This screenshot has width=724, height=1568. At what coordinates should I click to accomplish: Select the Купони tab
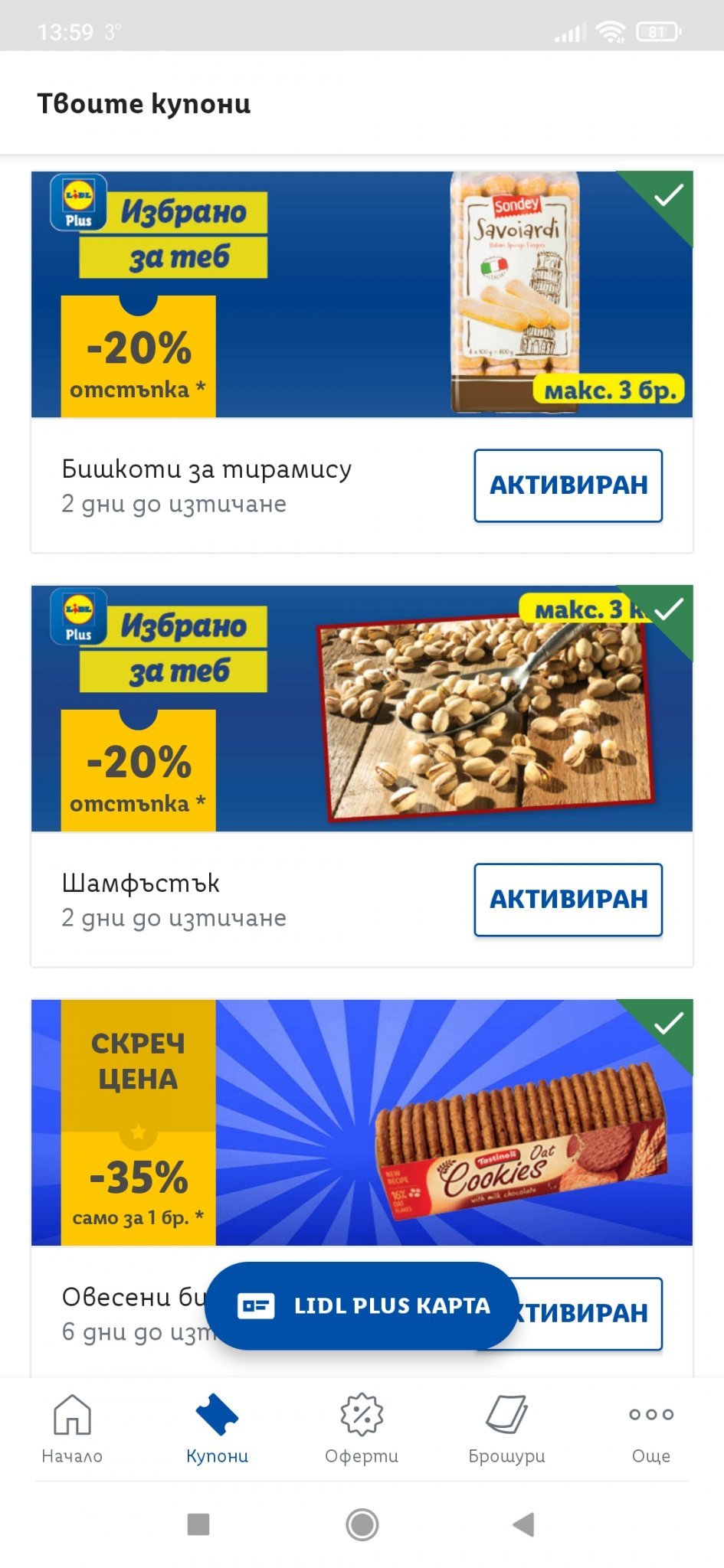217,1427
